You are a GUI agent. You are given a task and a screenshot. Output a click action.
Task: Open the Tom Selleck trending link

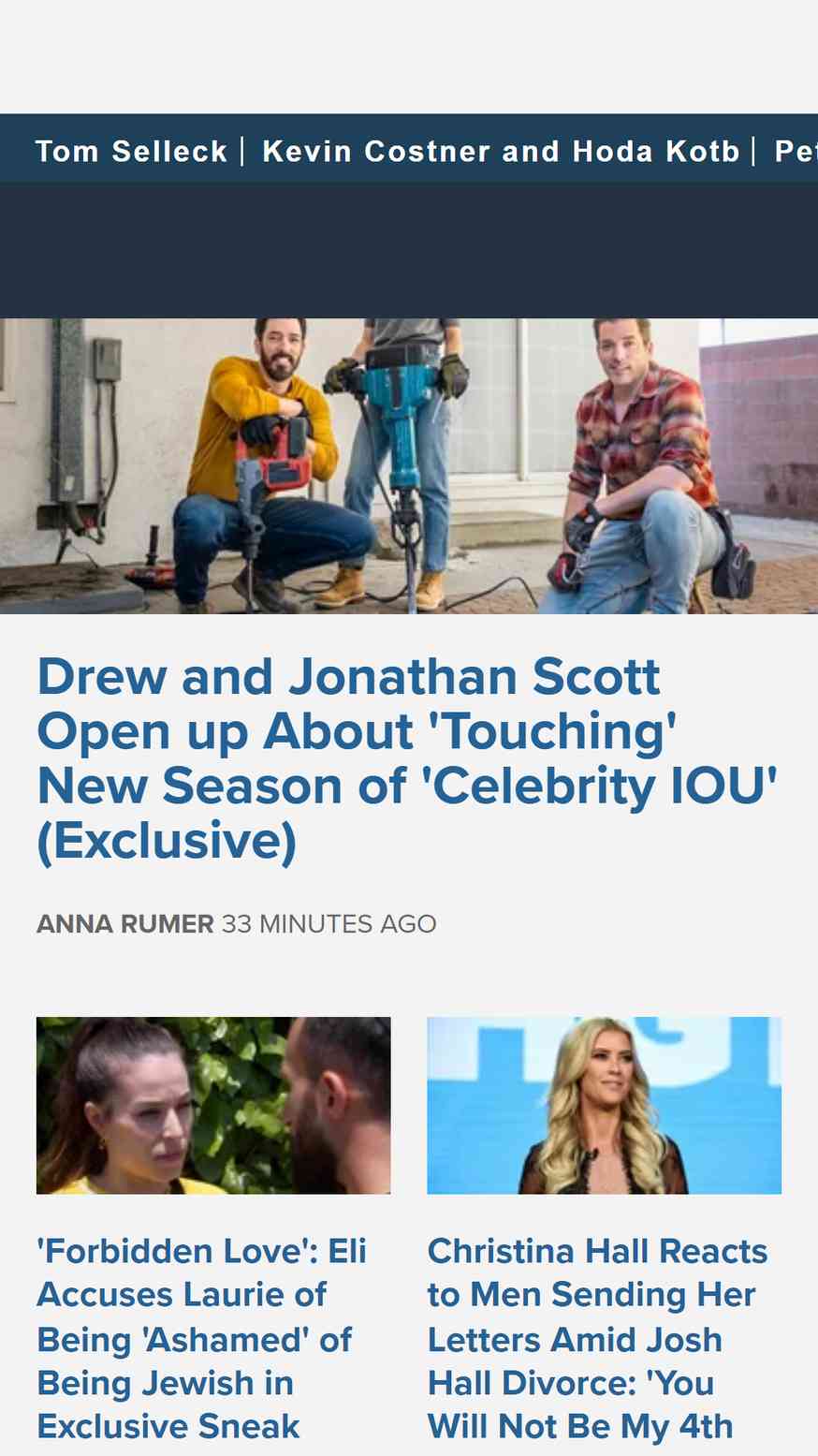(x=131, y=151)
